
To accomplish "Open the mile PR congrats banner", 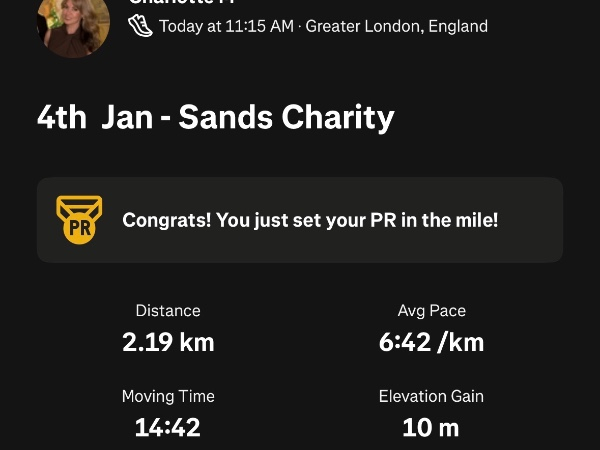I will 300,220.
